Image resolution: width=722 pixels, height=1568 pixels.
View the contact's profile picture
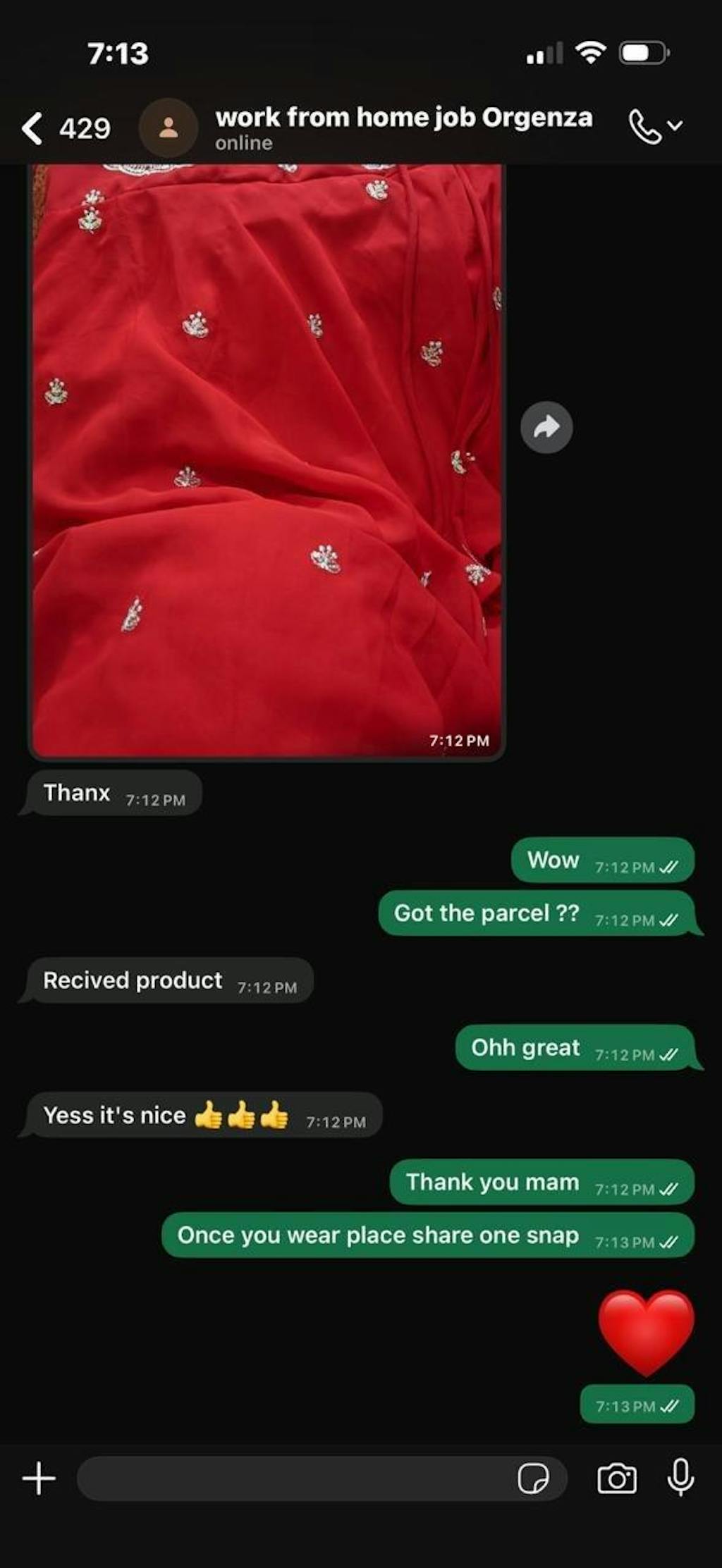[168, 128]
